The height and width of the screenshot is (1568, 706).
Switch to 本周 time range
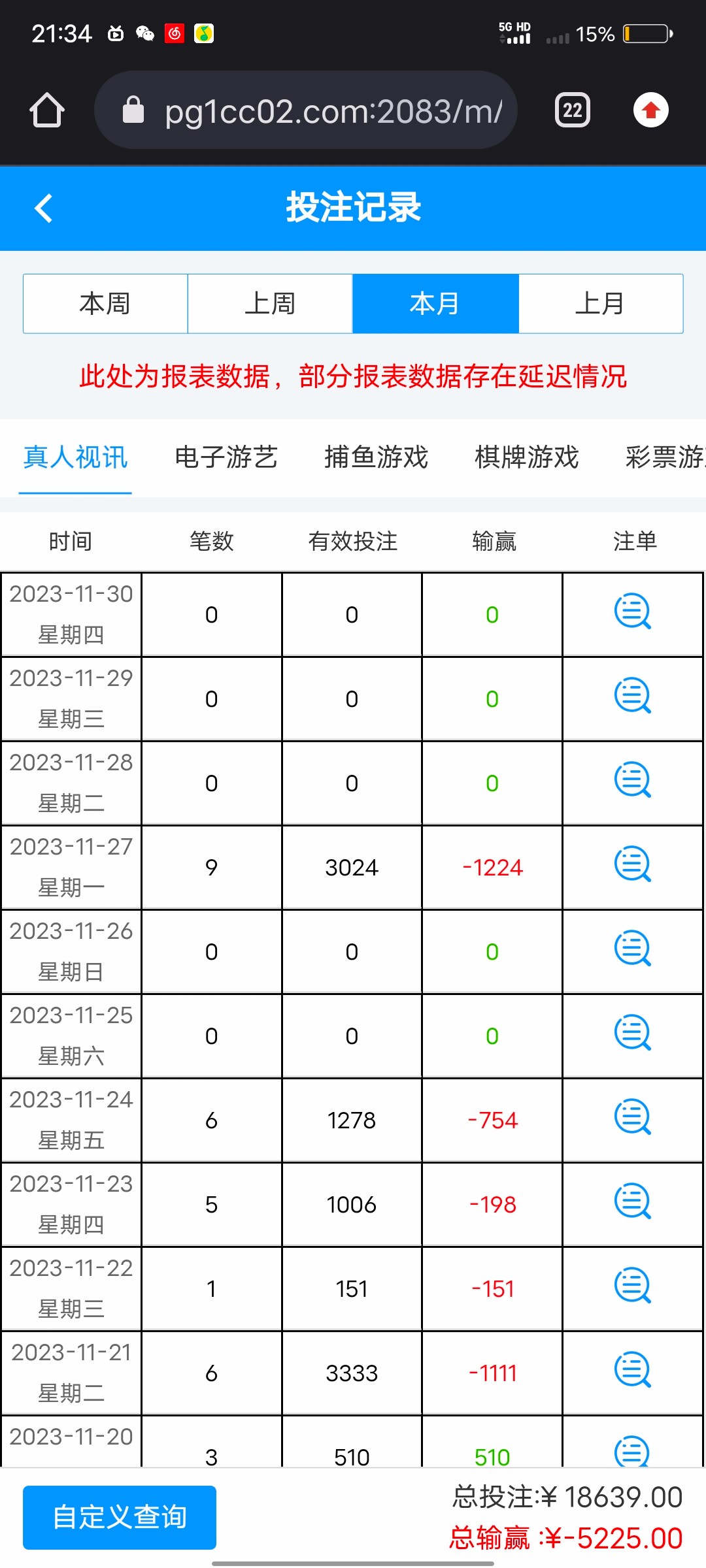(x=105, y=304)
